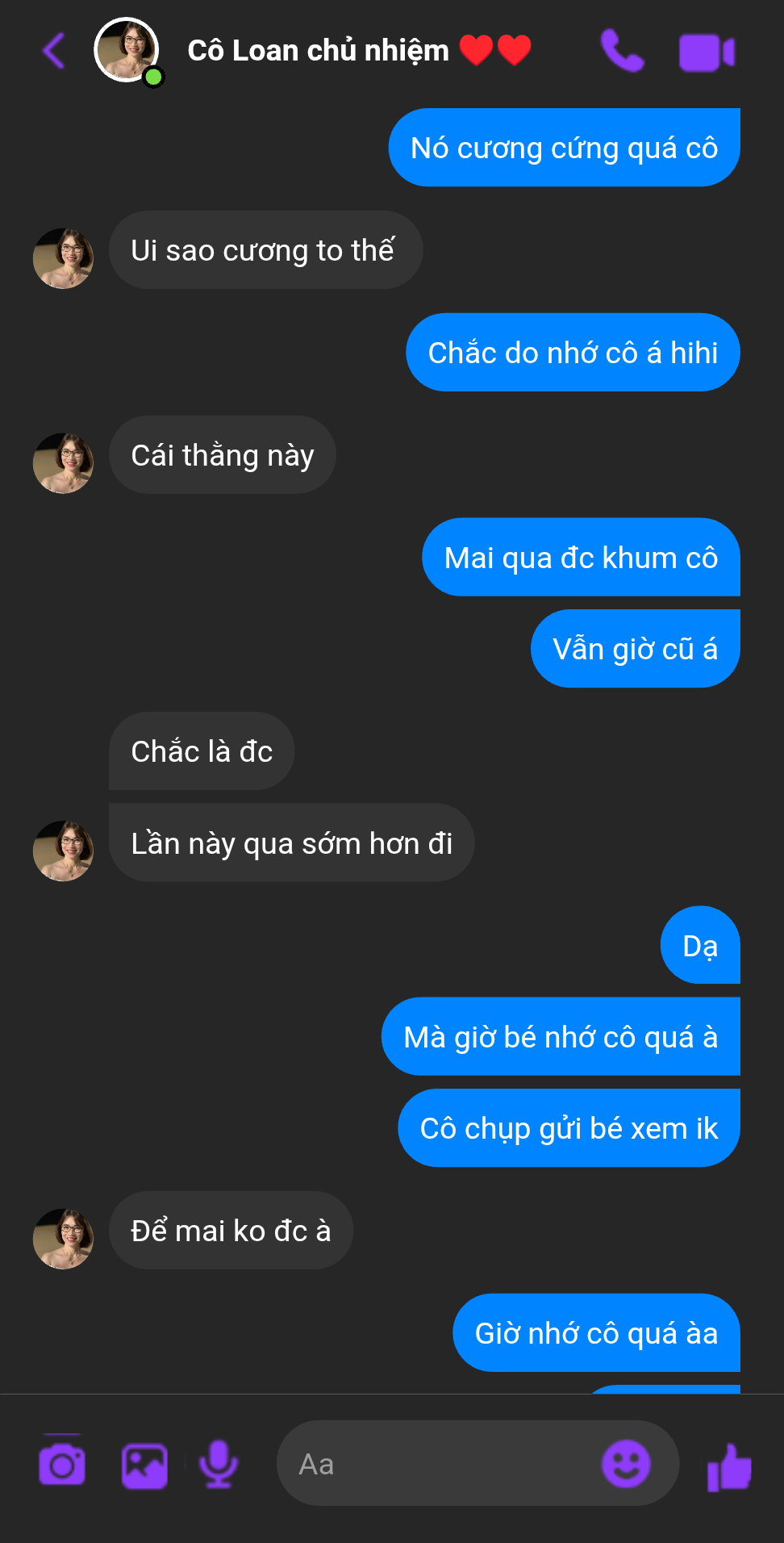Open the camera to take a photo
Image resolution: width=784 pixels, height=1543 pixels.
(x=62, y=1465)
